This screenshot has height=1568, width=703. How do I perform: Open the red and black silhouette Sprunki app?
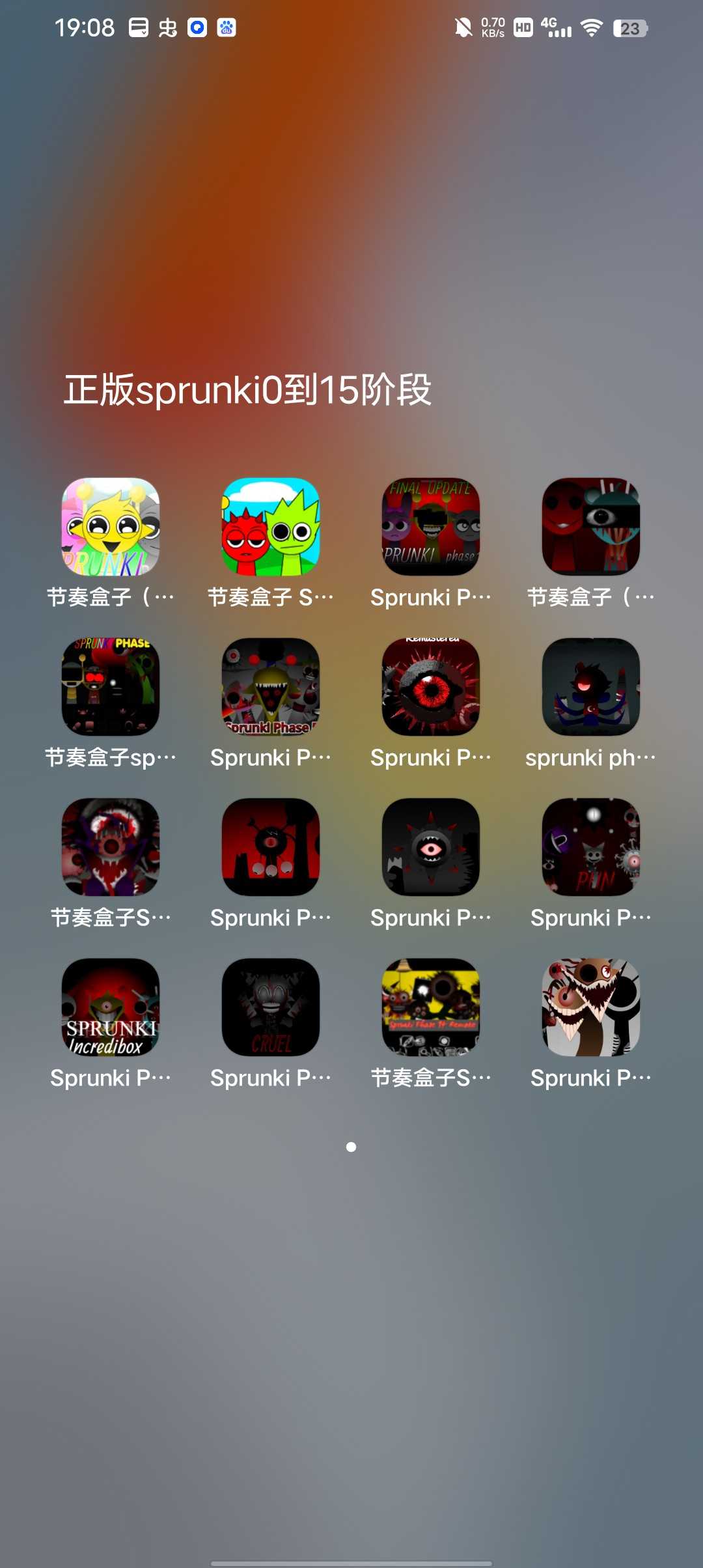(270, 847)
